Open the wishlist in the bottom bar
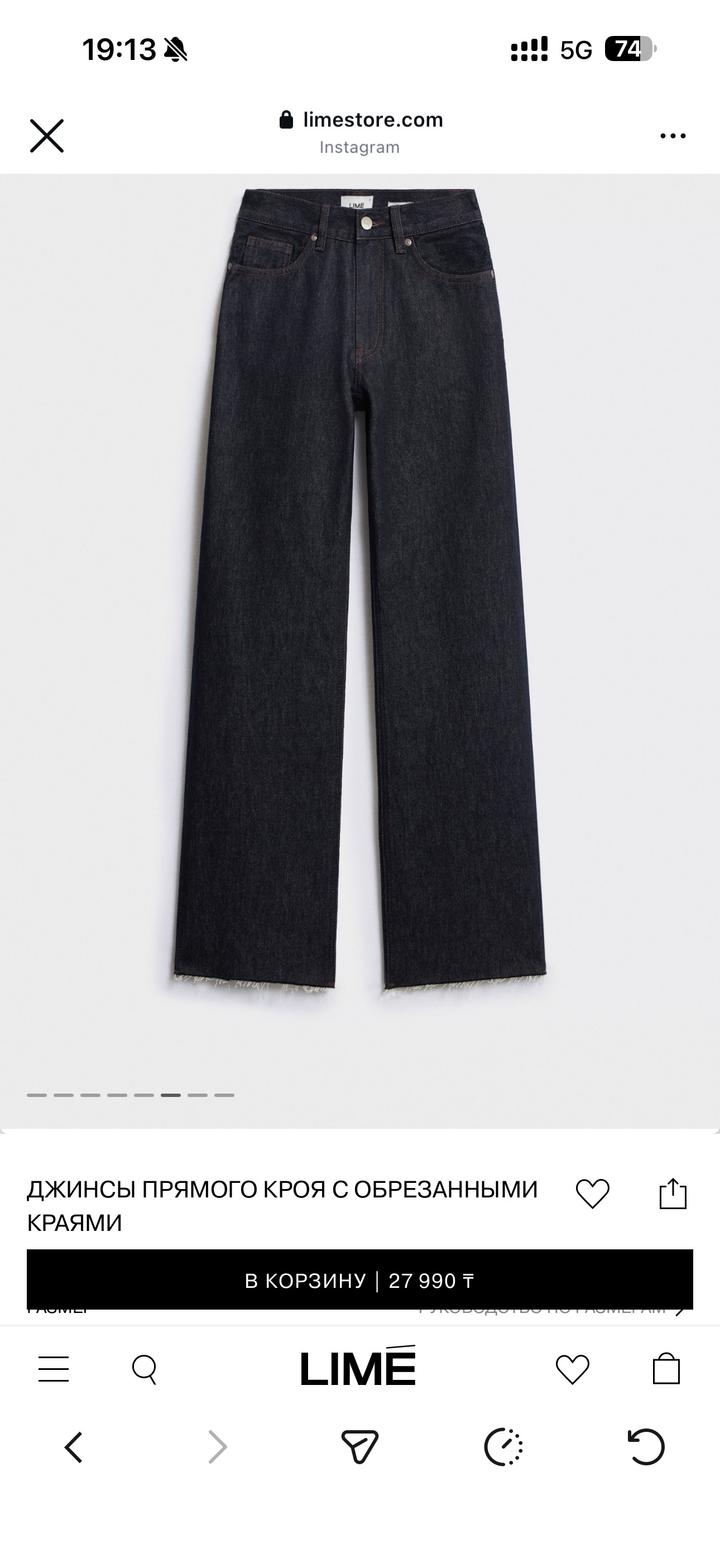The width and height of the screenshot is (720, 1561). coord(572,1369)
